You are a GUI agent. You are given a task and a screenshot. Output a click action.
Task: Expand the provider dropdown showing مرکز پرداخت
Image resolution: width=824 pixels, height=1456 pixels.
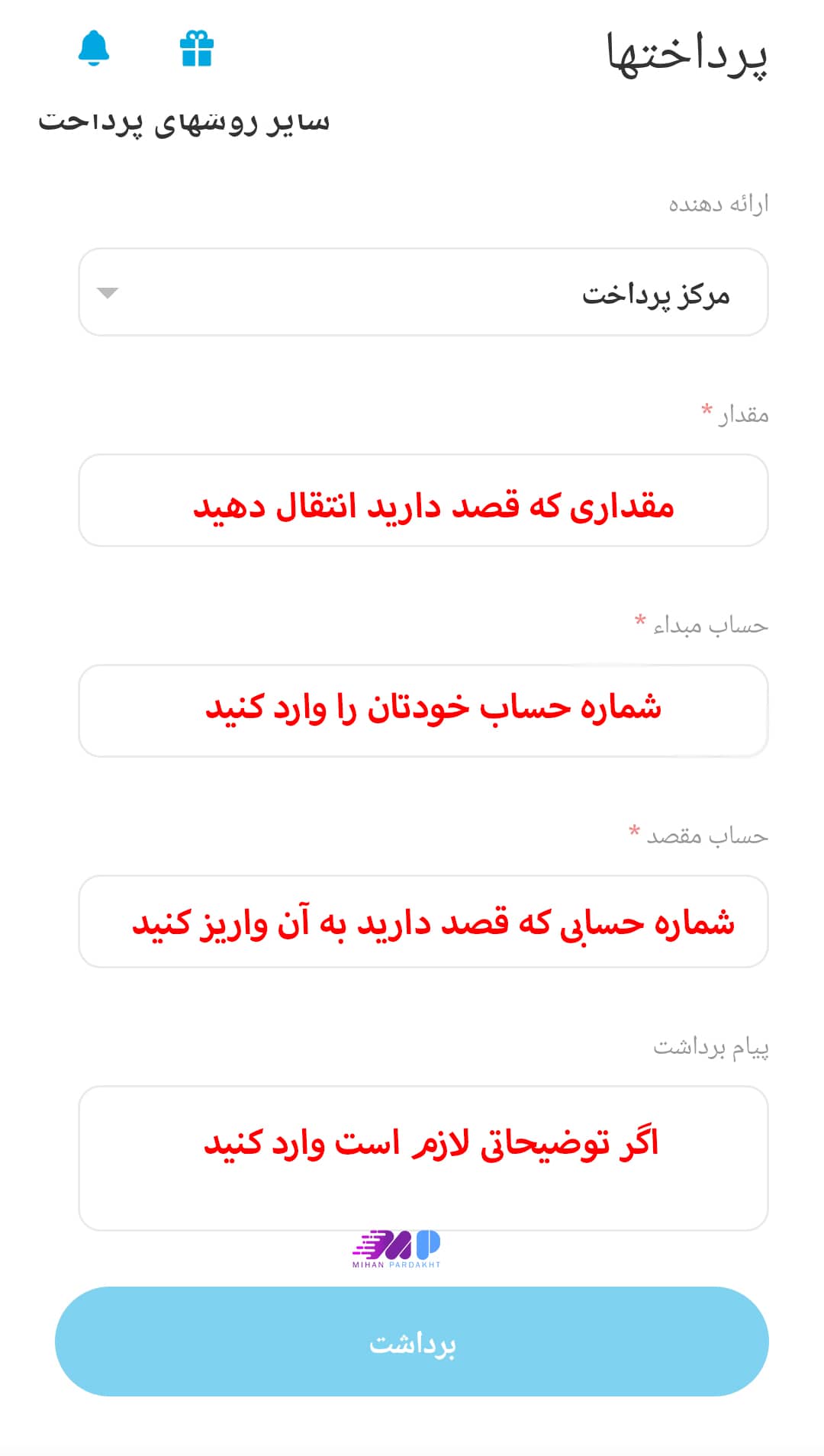pos(425,292)
